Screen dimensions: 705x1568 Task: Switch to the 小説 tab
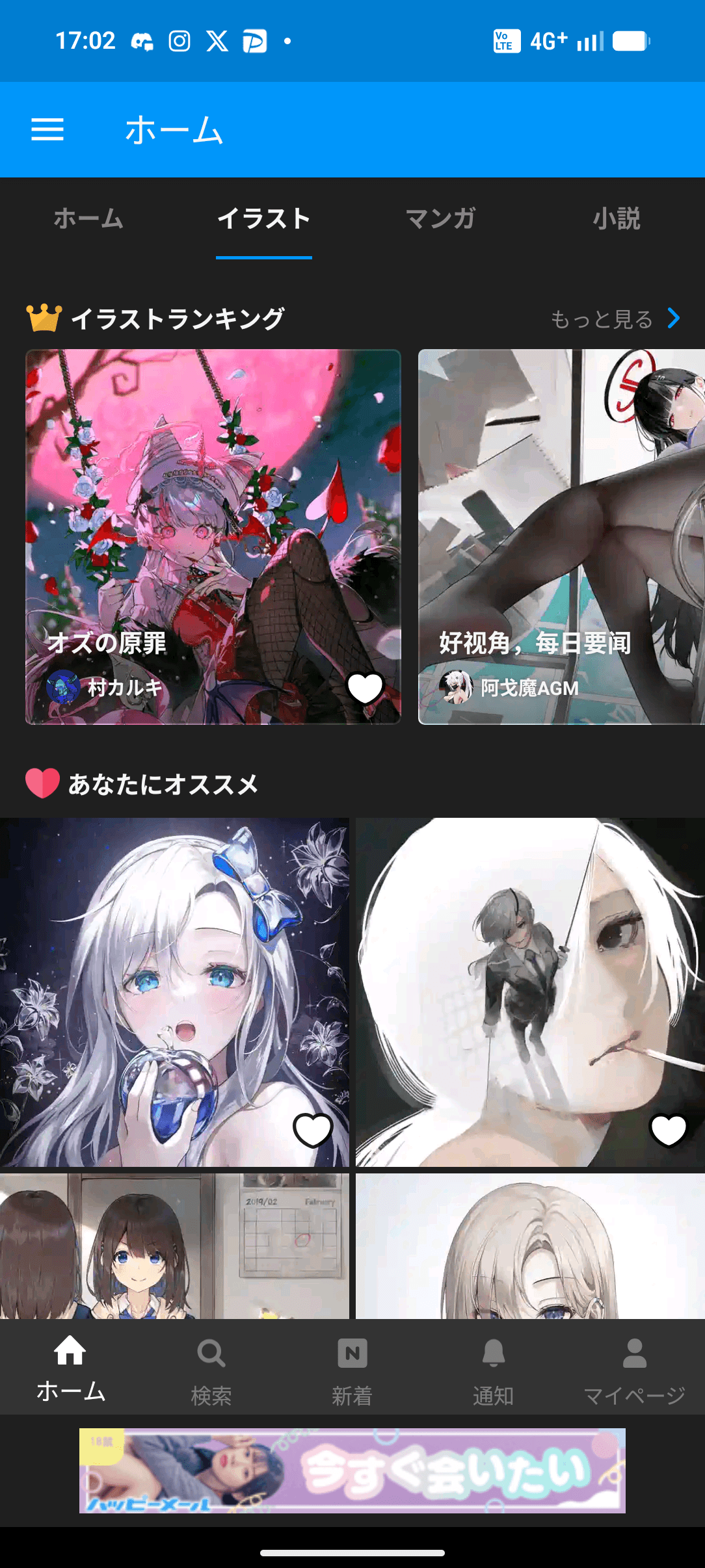click(x=617, y=219)
